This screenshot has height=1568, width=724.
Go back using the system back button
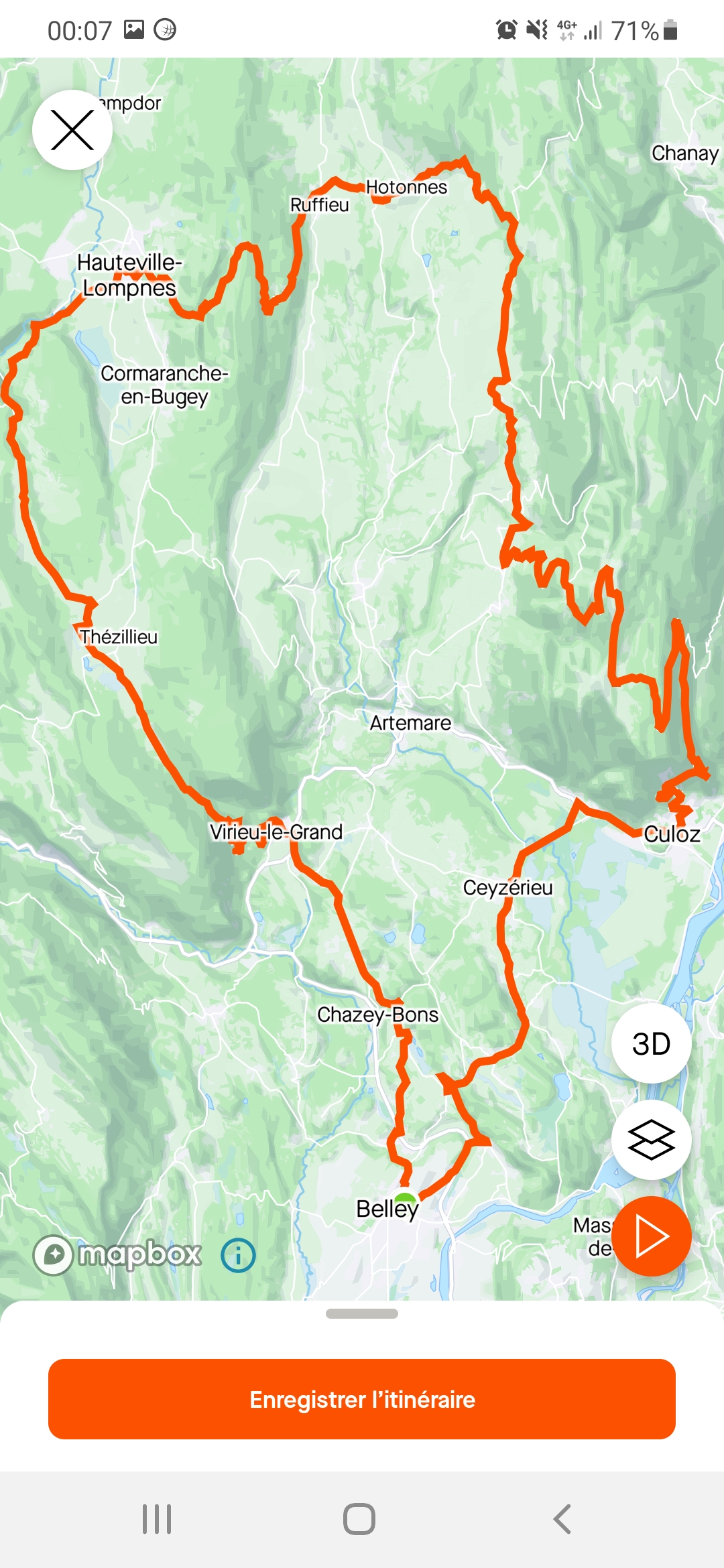click(562, 1519)
